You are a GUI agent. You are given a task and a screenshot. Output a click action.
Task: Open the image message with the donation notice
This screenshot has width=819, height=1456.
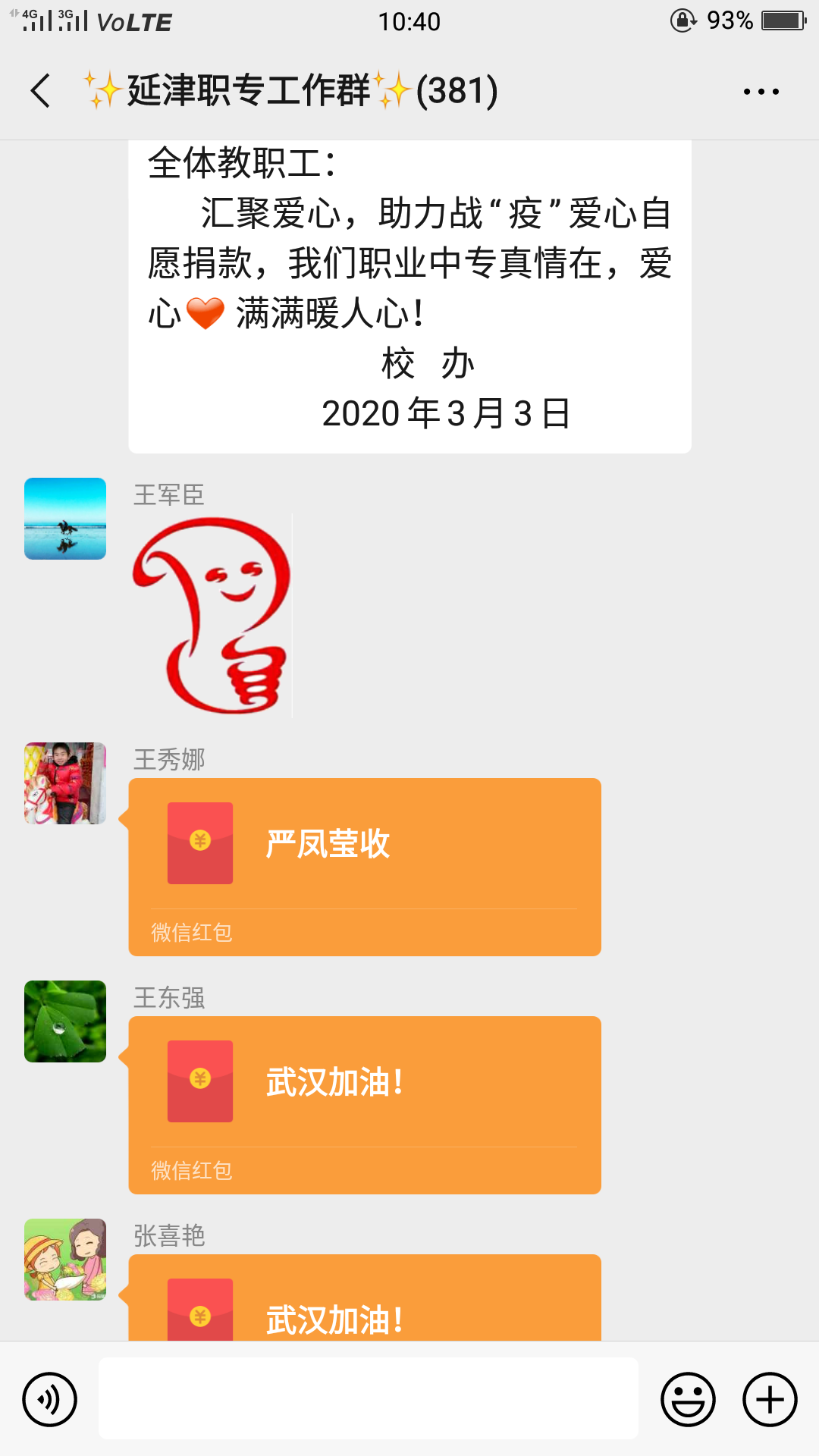tap(409, 296)
